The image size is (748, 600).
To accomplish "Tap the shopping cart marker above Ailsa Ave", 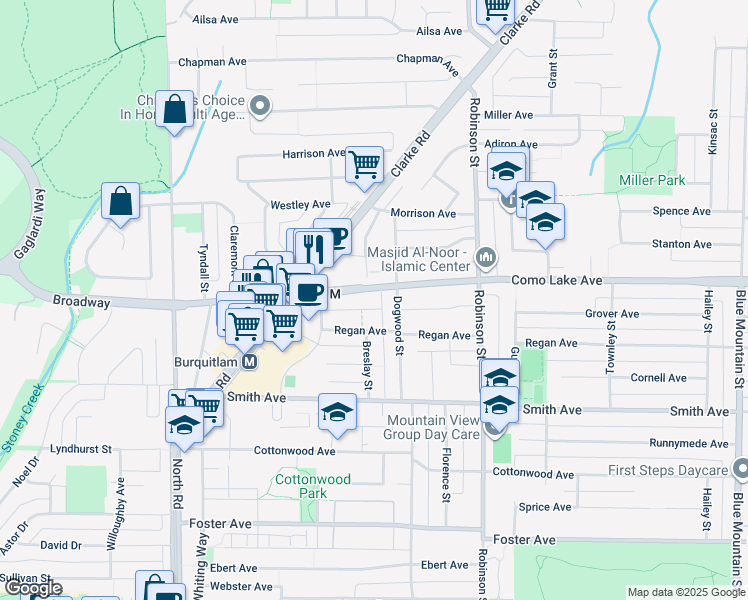I will (494, 10).
